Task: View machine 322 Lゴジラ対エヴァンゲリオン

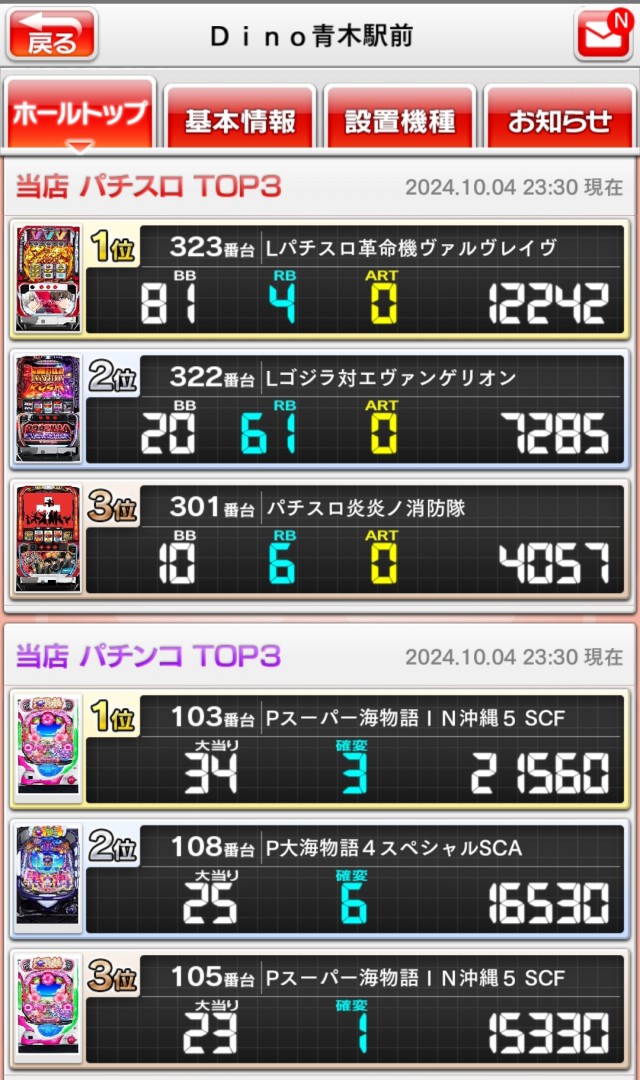Action: [x=320, y=409]
